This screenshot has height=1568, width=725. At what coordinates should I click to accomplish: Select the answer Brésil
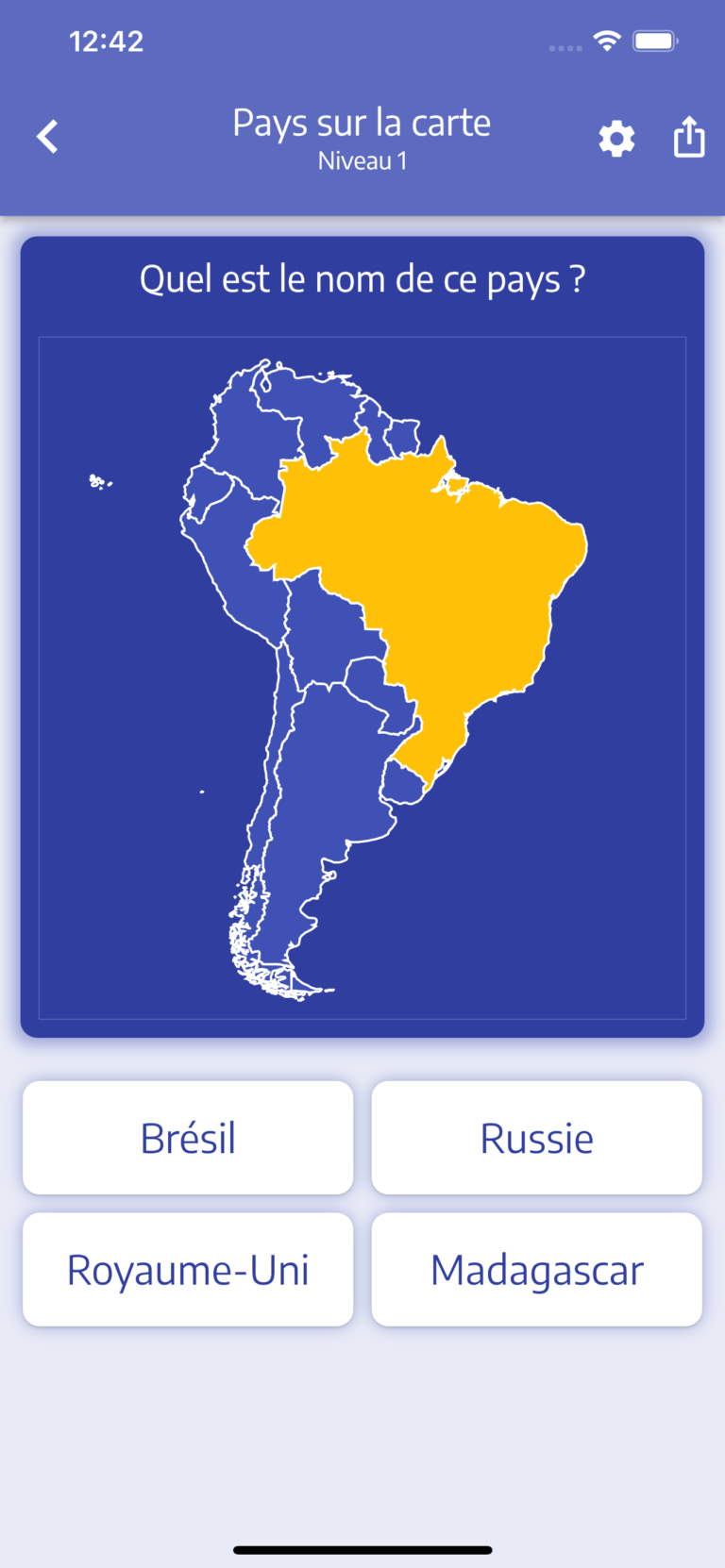pyautogui.click(x=187, y=1138)
